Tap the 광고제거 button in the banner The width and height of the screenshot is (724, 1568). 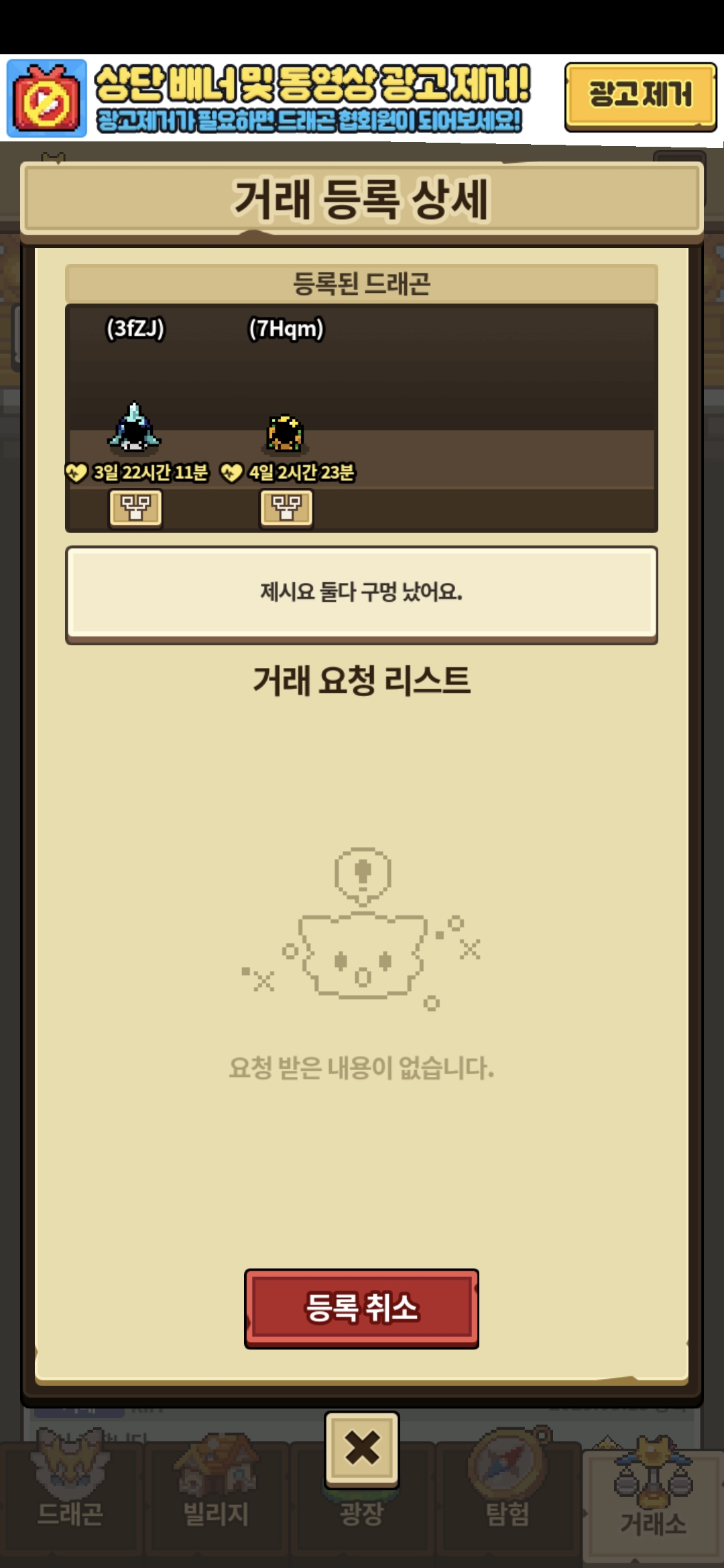640,95
